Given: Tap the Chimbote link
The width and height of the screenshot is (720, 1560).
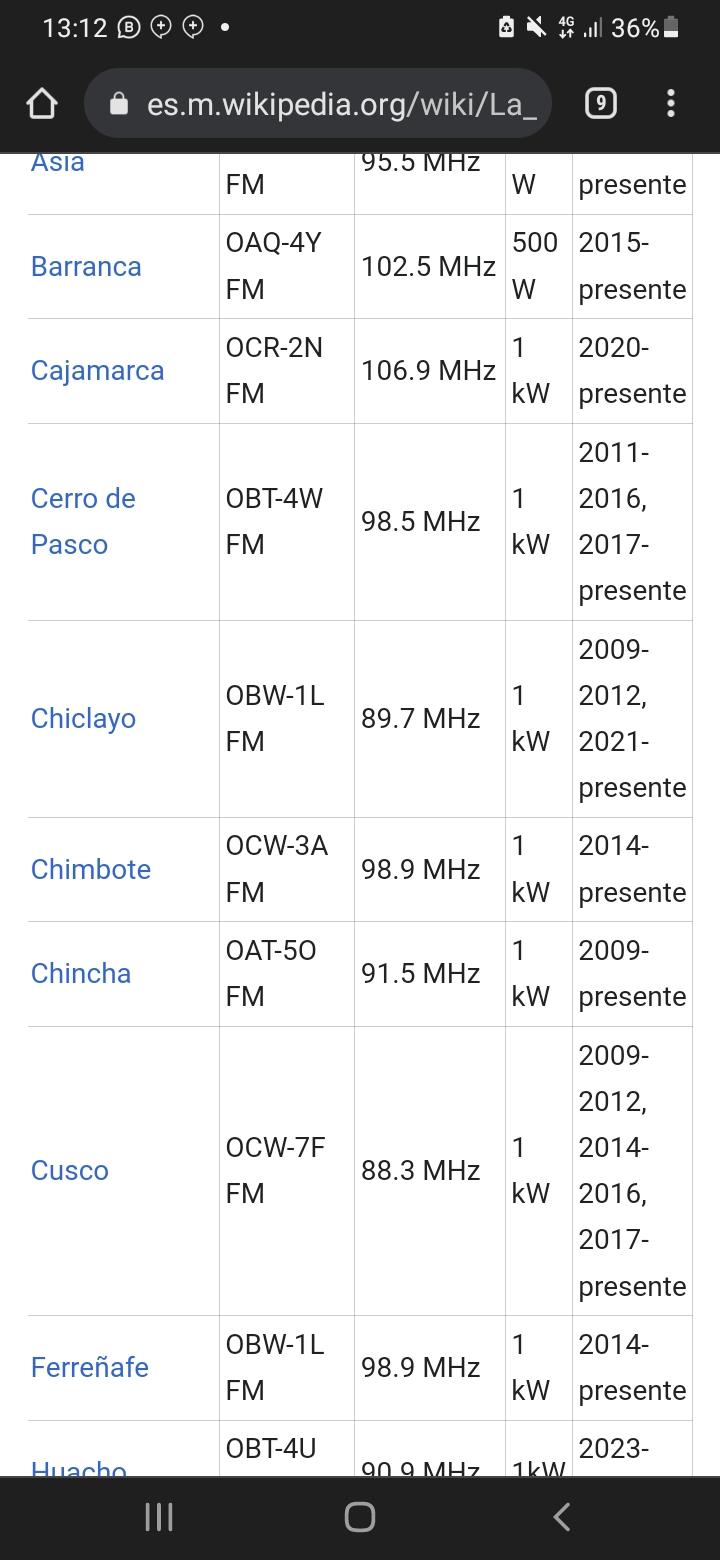Looking at the screenshot, I should 91,870.
